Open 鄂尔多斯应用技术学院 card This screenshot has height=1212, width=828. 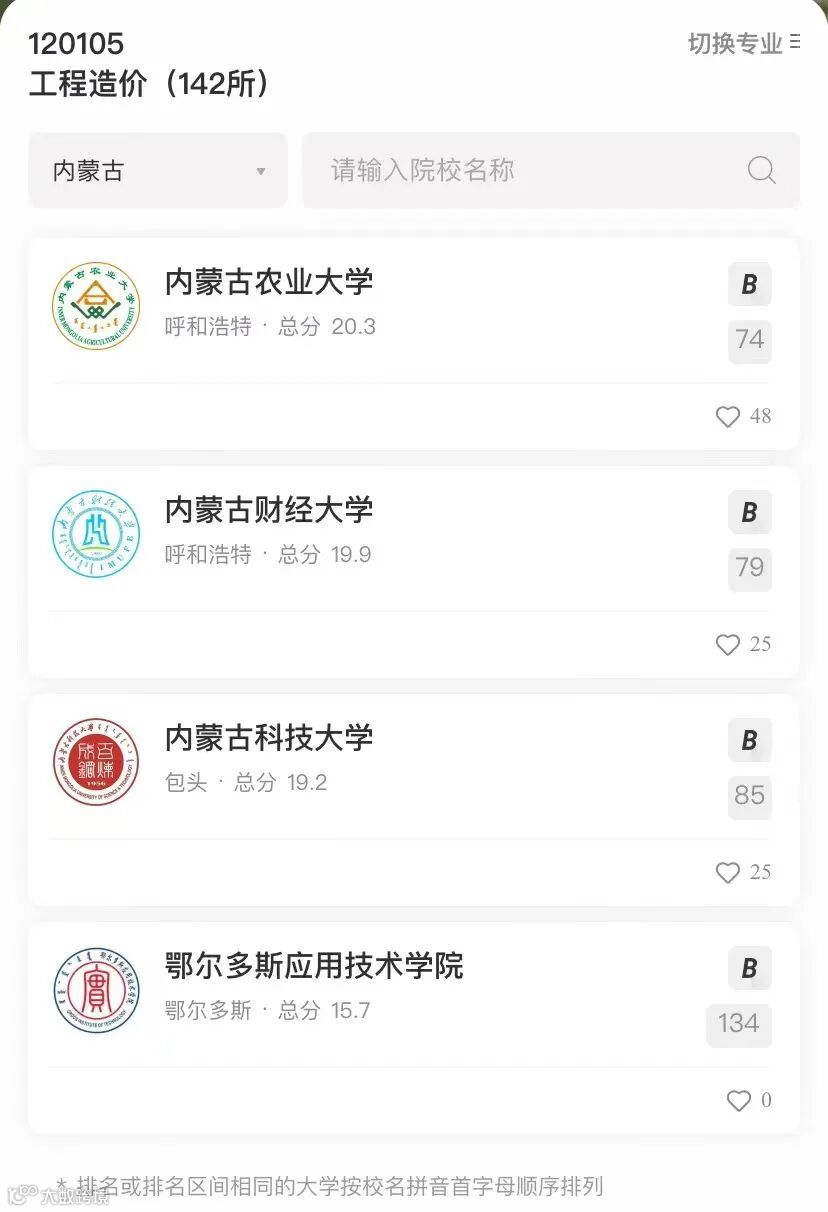coord(314,967)
